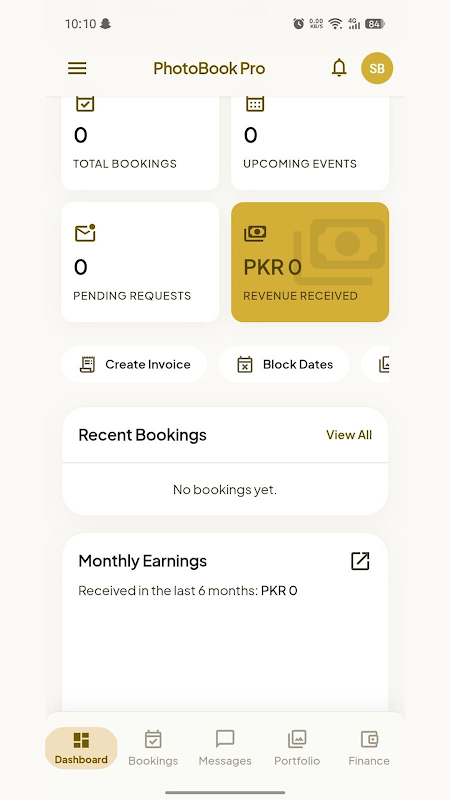Open the notifications bell
Viewport: 450px width, 800px height.
[339, 68]
